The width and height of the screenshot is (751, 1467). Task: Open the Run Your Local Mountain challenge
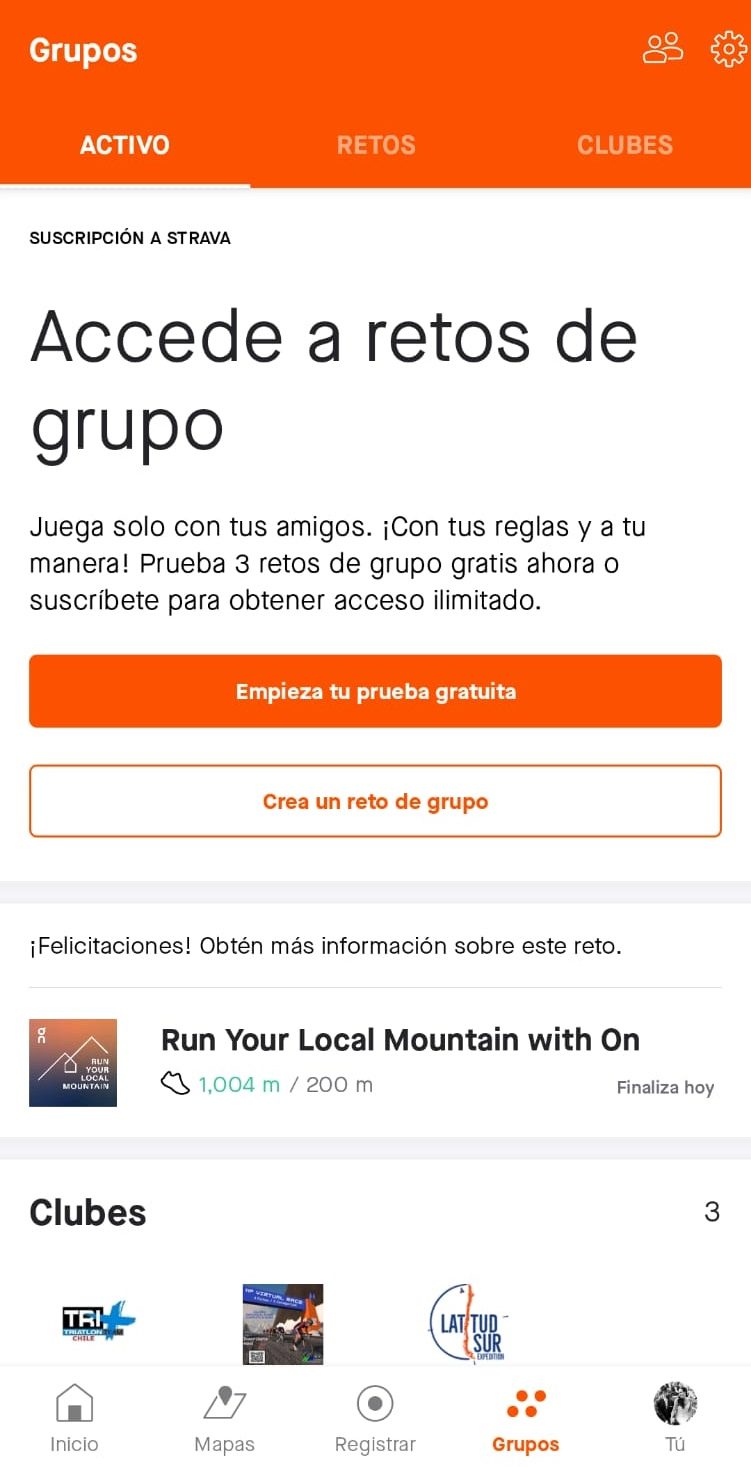[x=400, y=1061]
